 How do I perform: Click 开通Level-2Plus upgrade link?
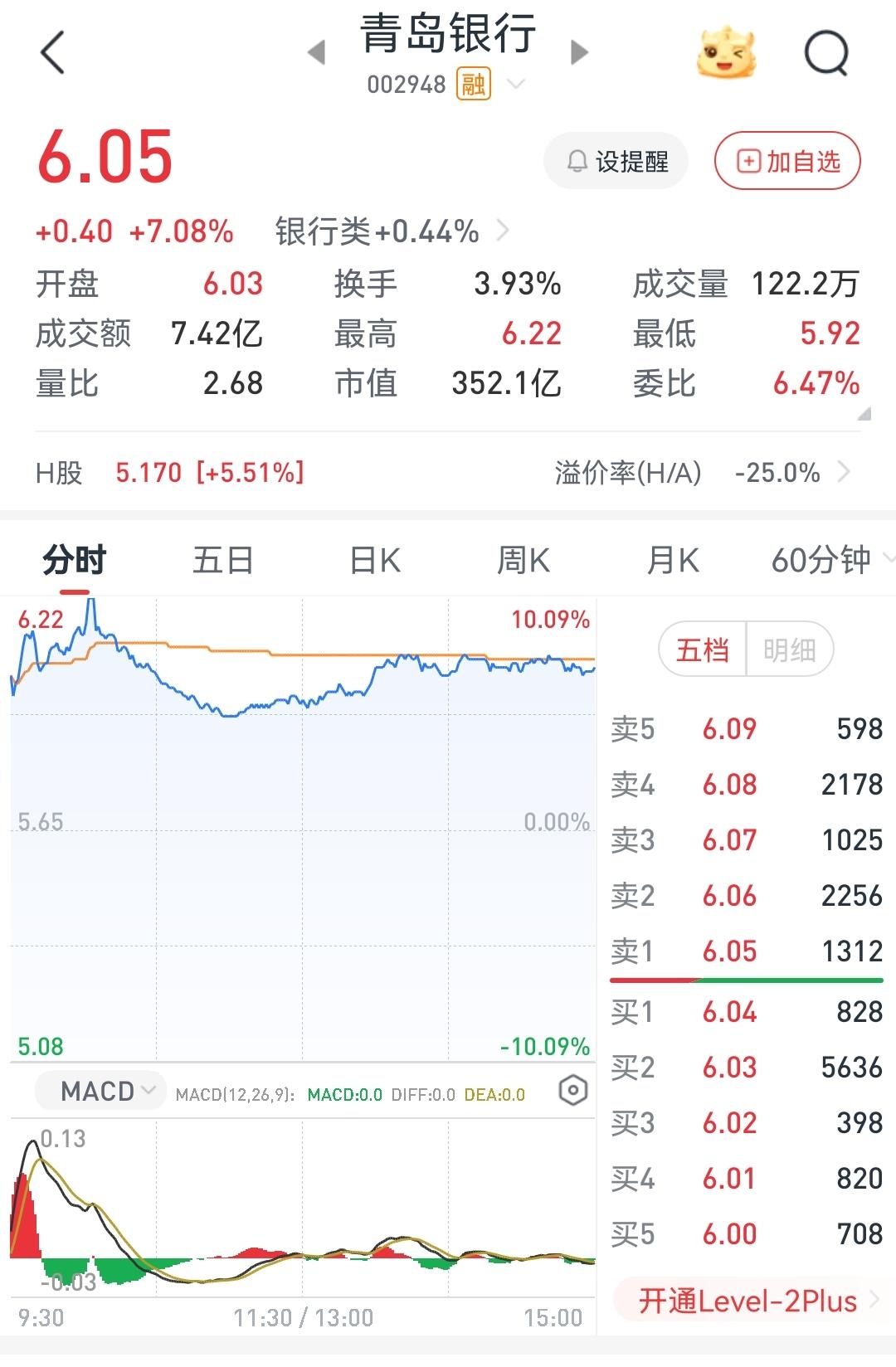click(746, 1301)
